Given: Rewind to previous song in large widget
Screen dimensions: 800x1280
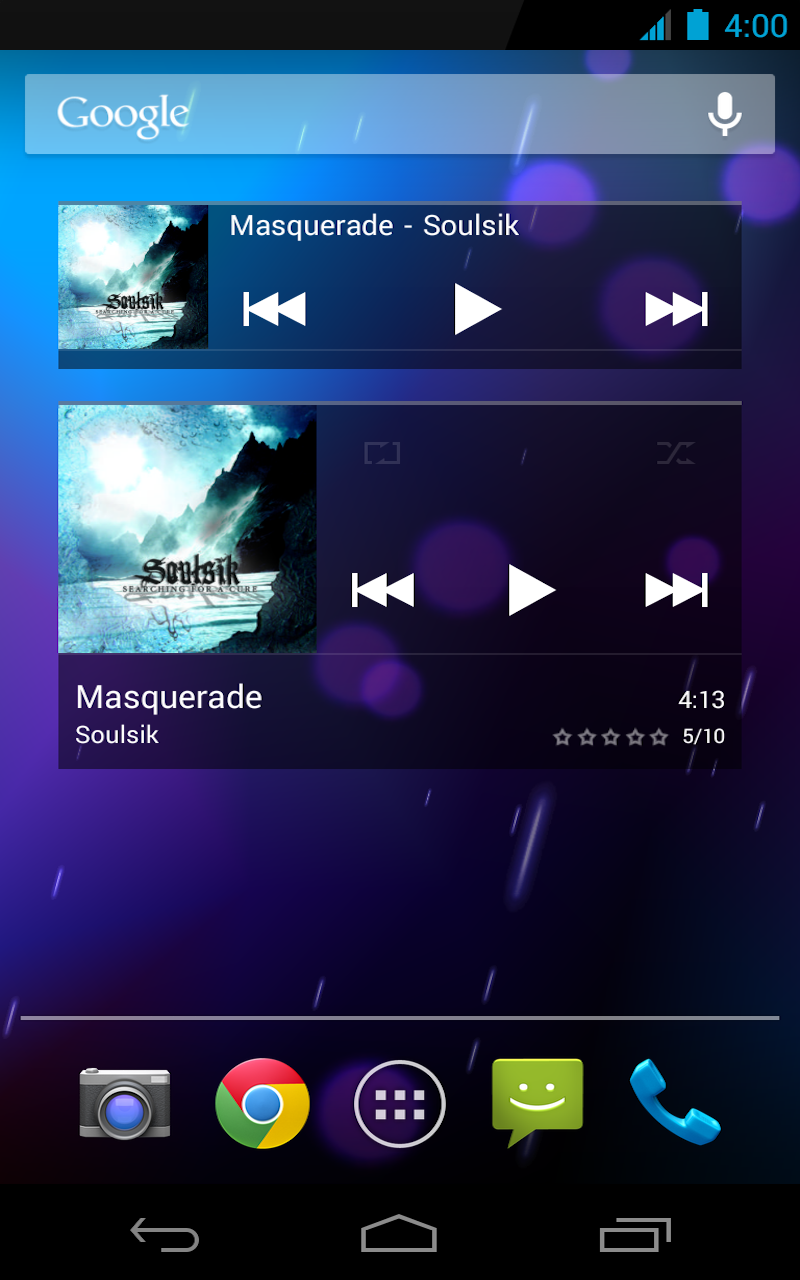Looking at the screenshot, I should pos(384,590).
